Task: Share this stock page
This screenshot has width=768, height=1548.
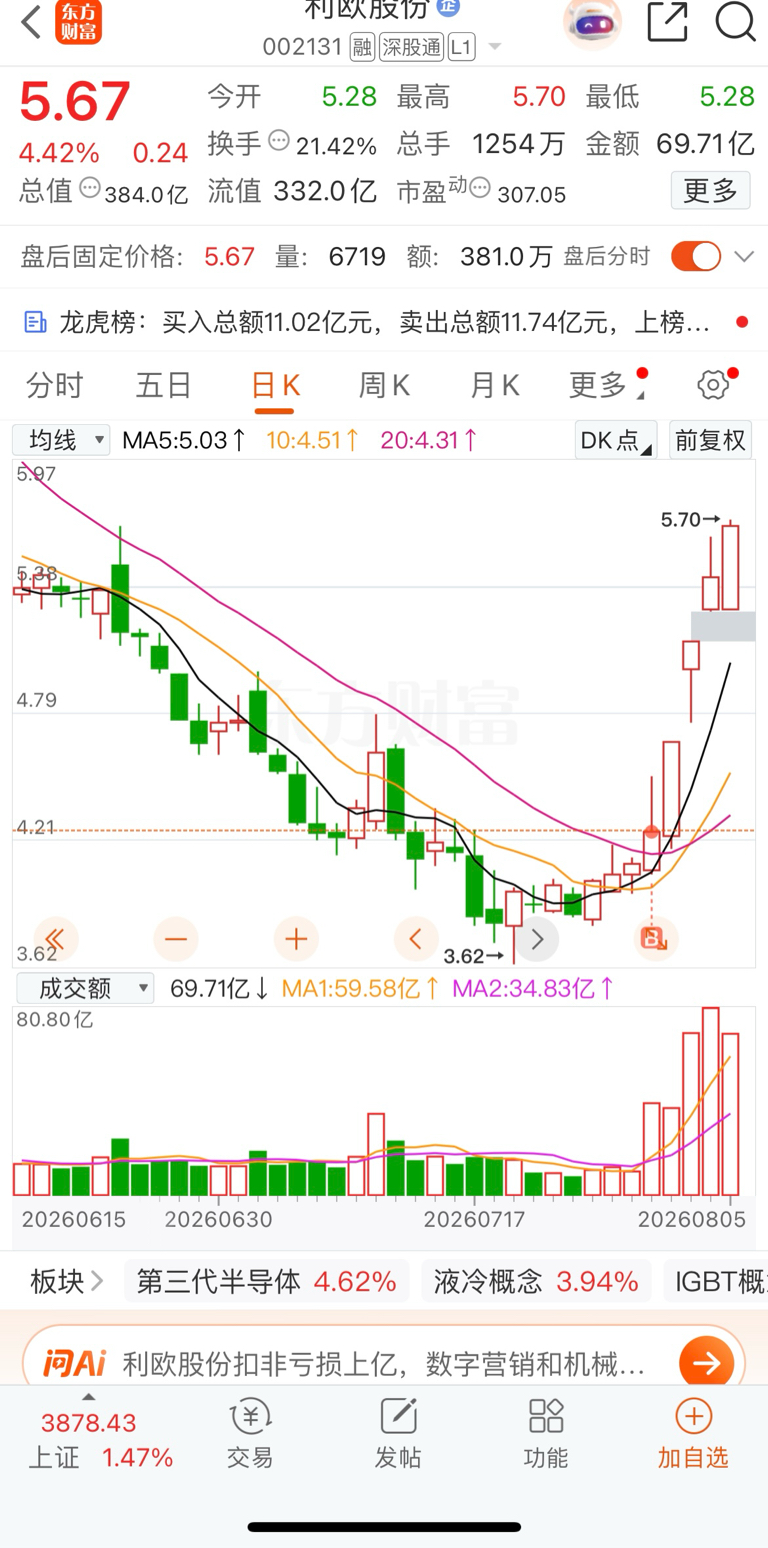Action: point(667,22)
